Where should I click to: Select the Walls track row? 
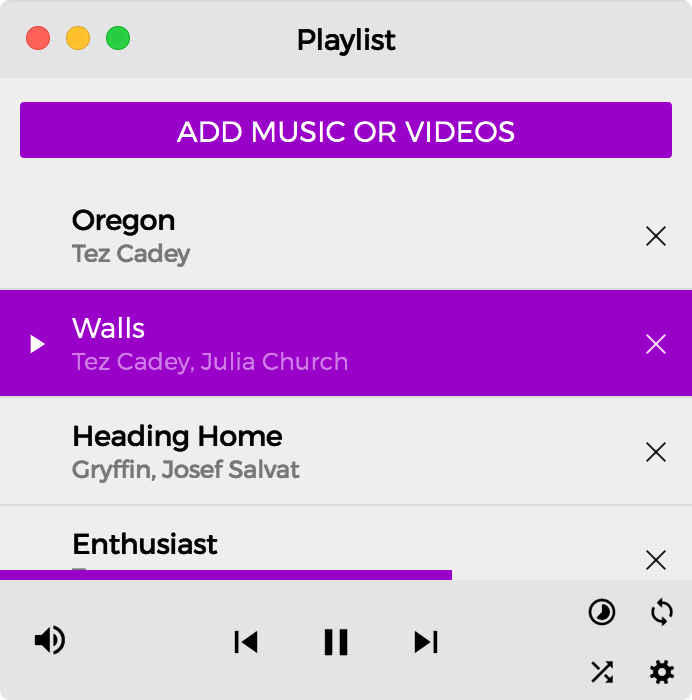[300, 344]
